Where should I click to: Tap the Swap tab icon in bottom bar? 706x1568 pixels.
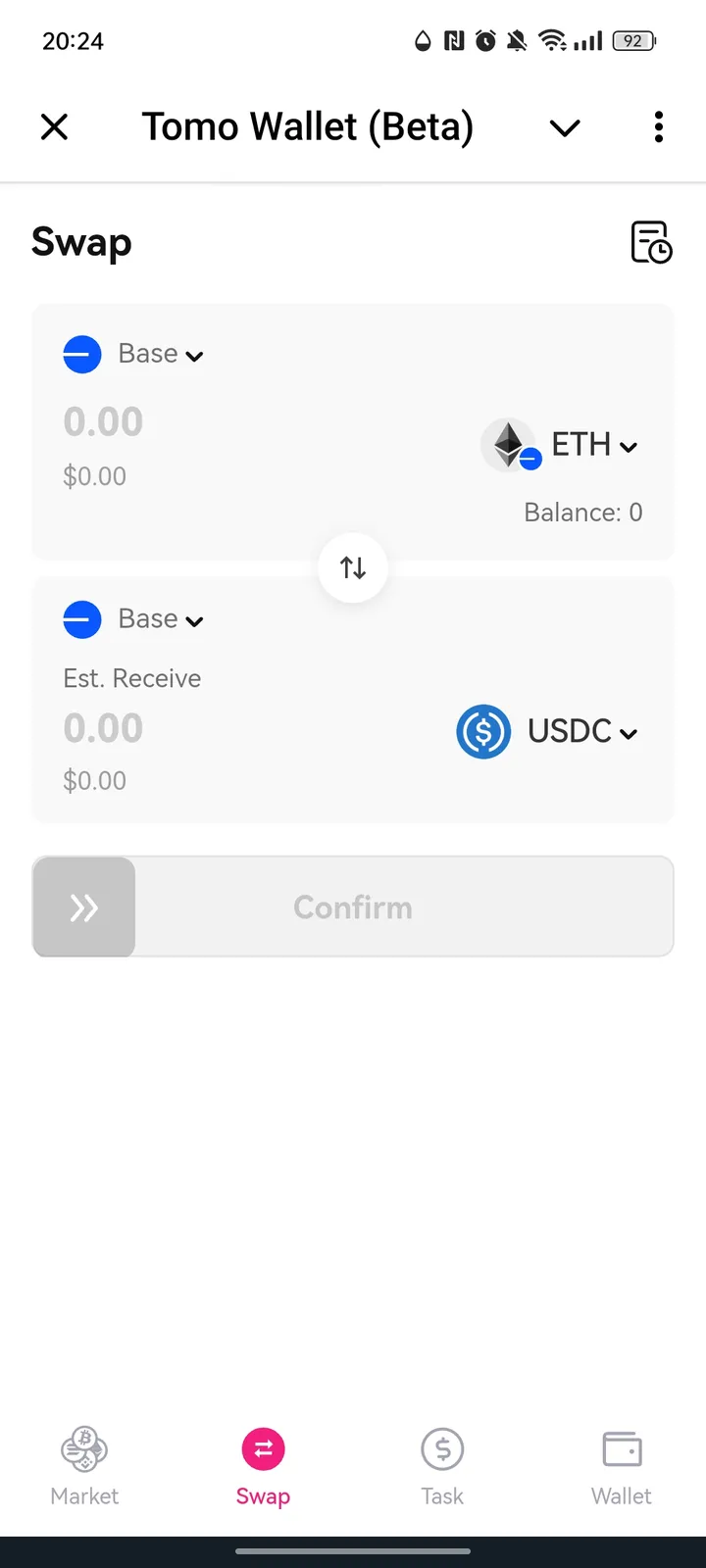263,1447
